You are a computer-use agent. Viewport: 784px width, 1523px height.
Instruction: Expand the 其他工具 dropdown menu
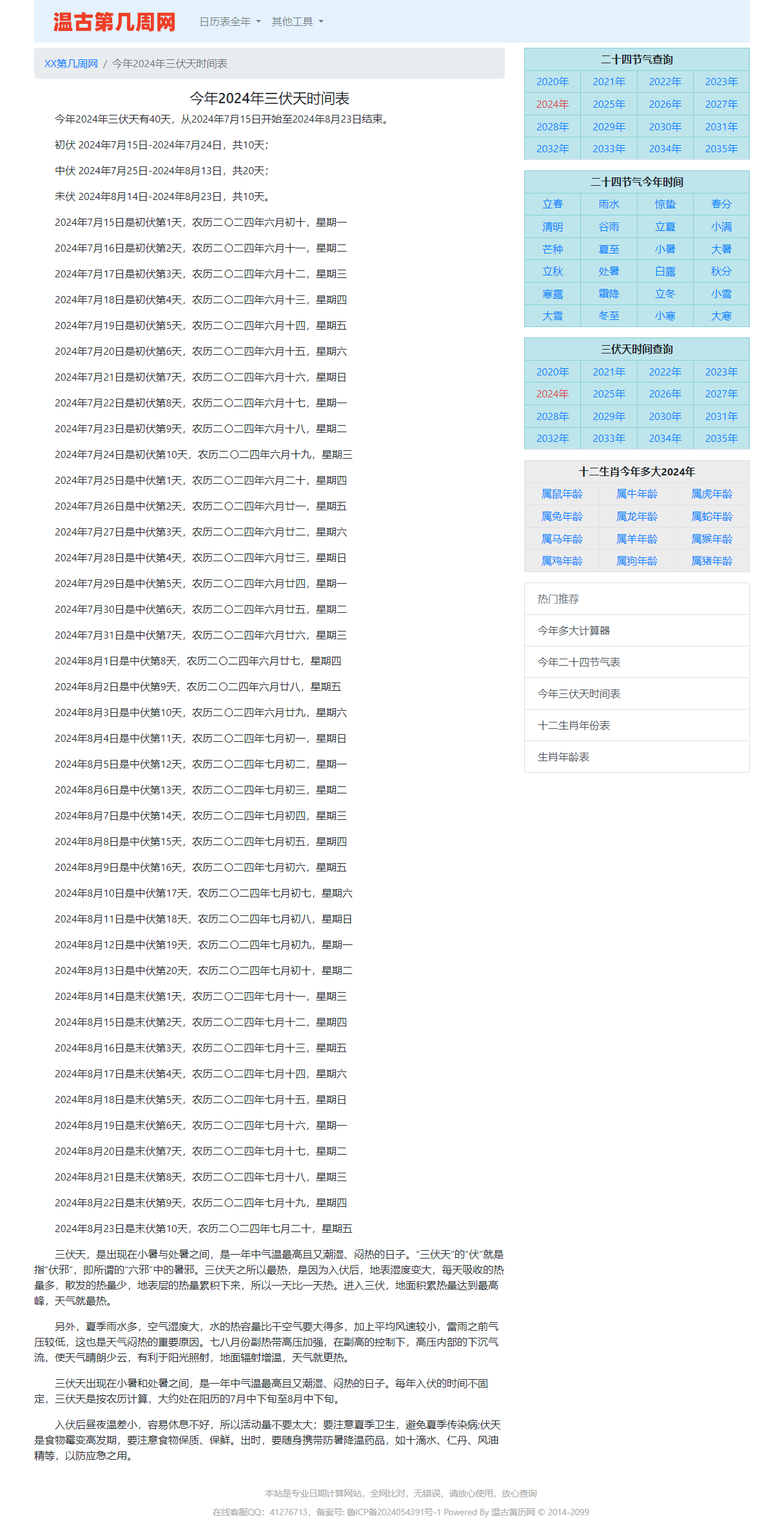pyautogui.click(x=297, y=22)
